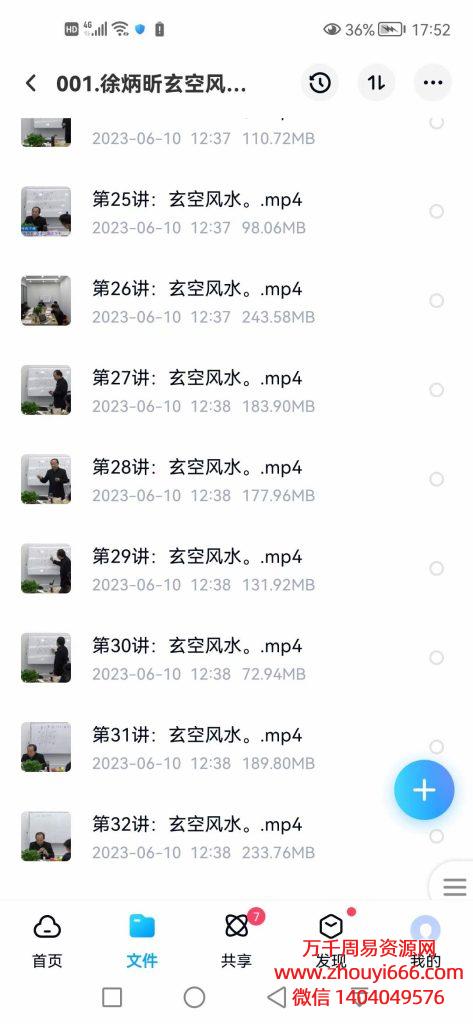Image resolution: width=473 pixels, height=1024 pixels.
Task: Tap the system home circle button
Action: [194, 997]
